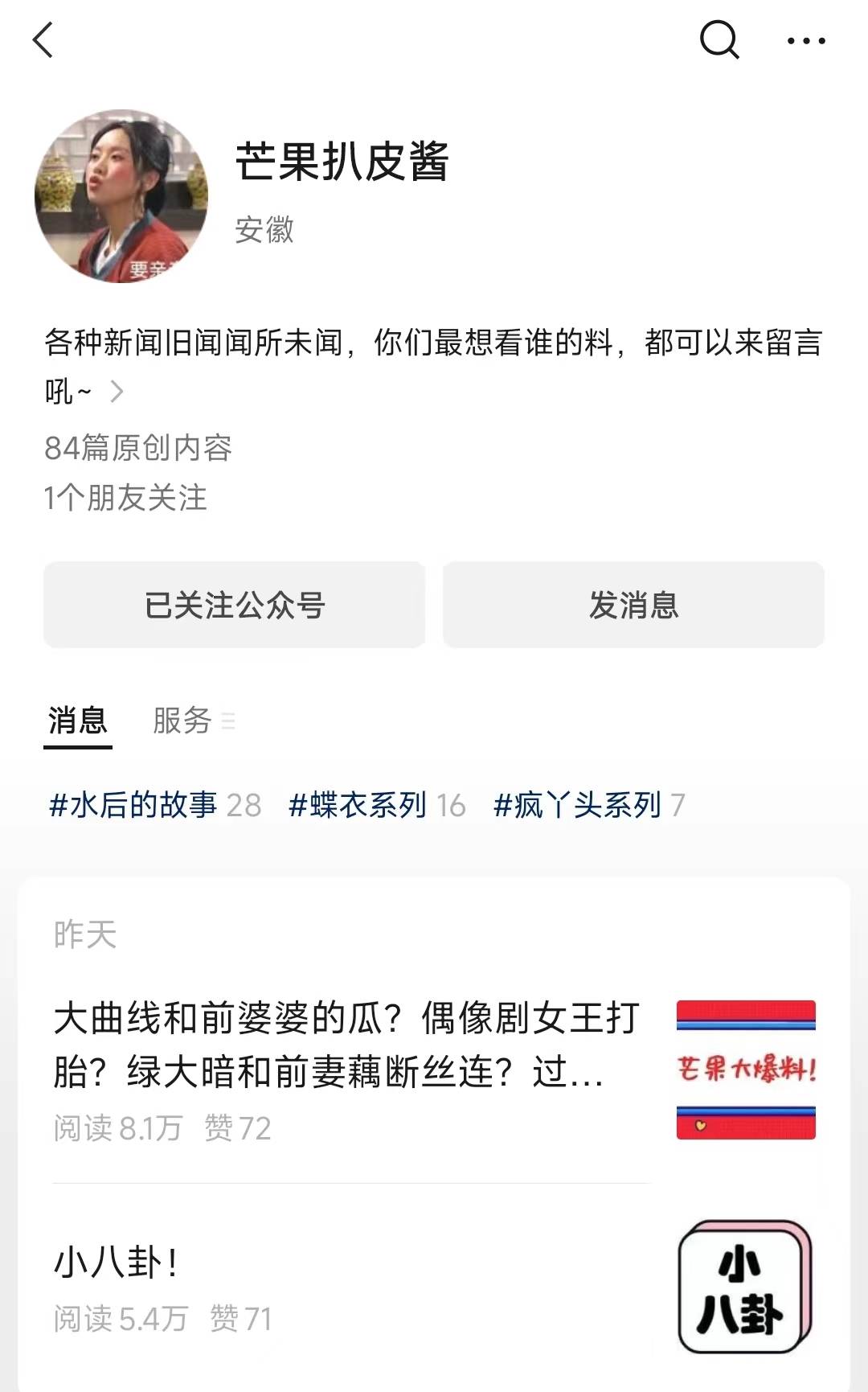Click the 1个朋友关注 entry
This screenshot has width=868, height=1392.
tap(125, 499)
